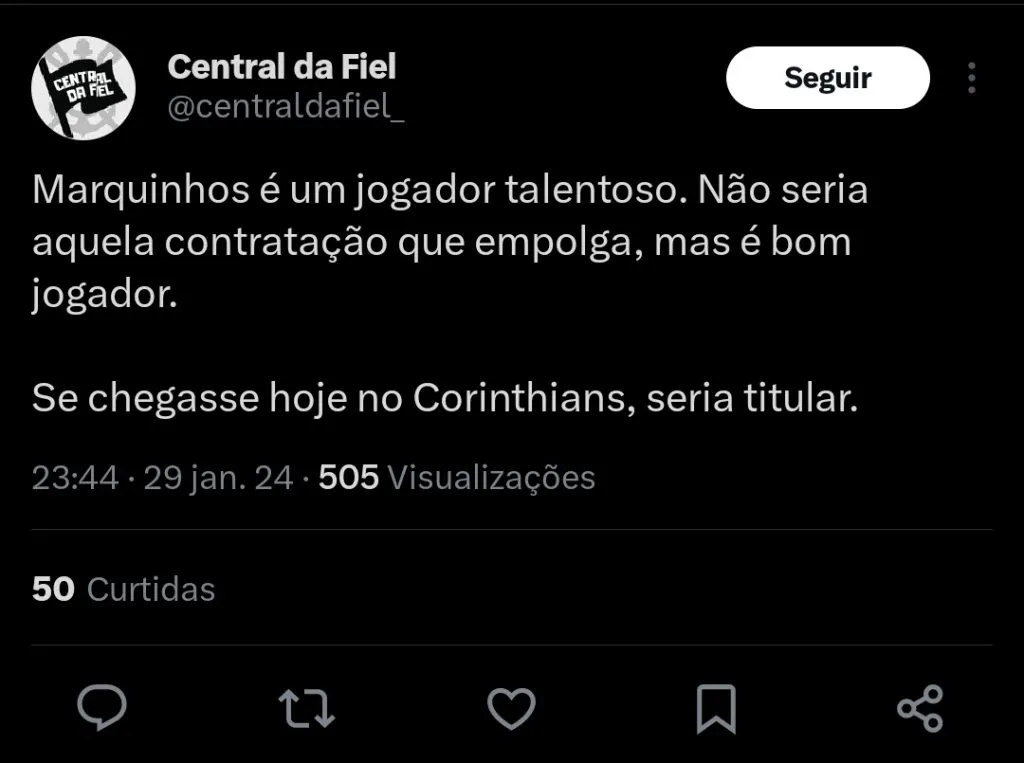The image size is (1024, 763).
Task: Follow Central da Fiel with Seguir button
Action: click(x=827, y=78)
